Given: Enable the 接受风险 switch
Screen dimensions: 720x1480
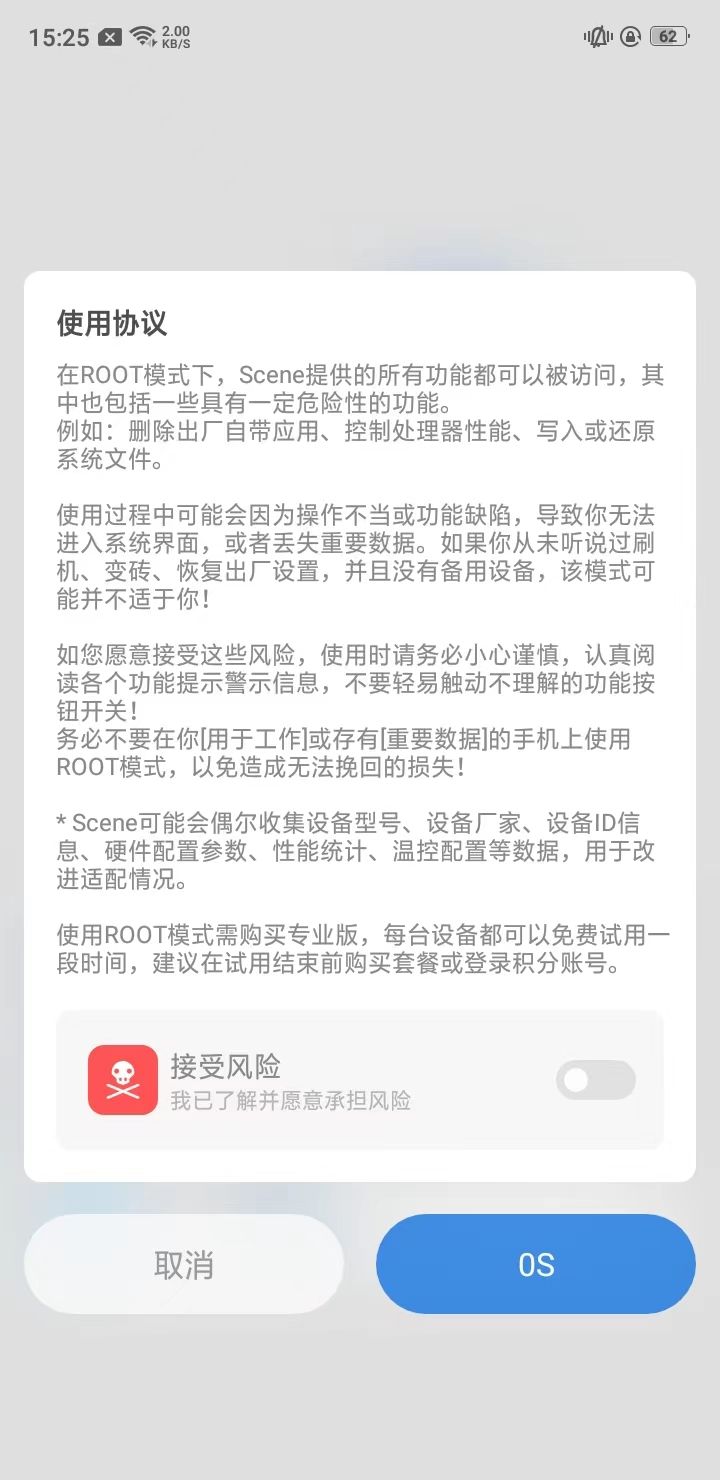Looking at the screenshot, I should tap(595, 1080).
